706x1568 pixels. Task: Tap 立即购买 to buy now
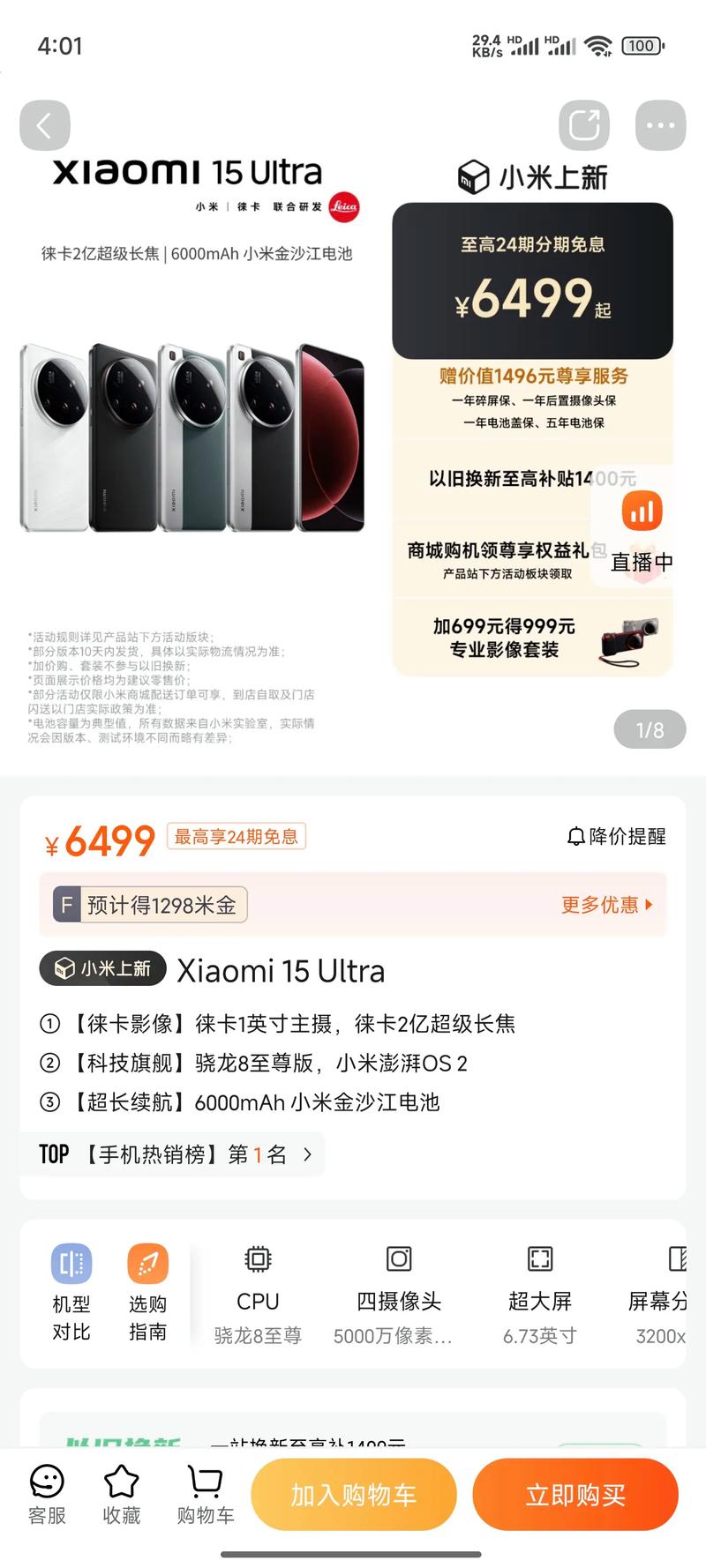tap(575, 1494)
